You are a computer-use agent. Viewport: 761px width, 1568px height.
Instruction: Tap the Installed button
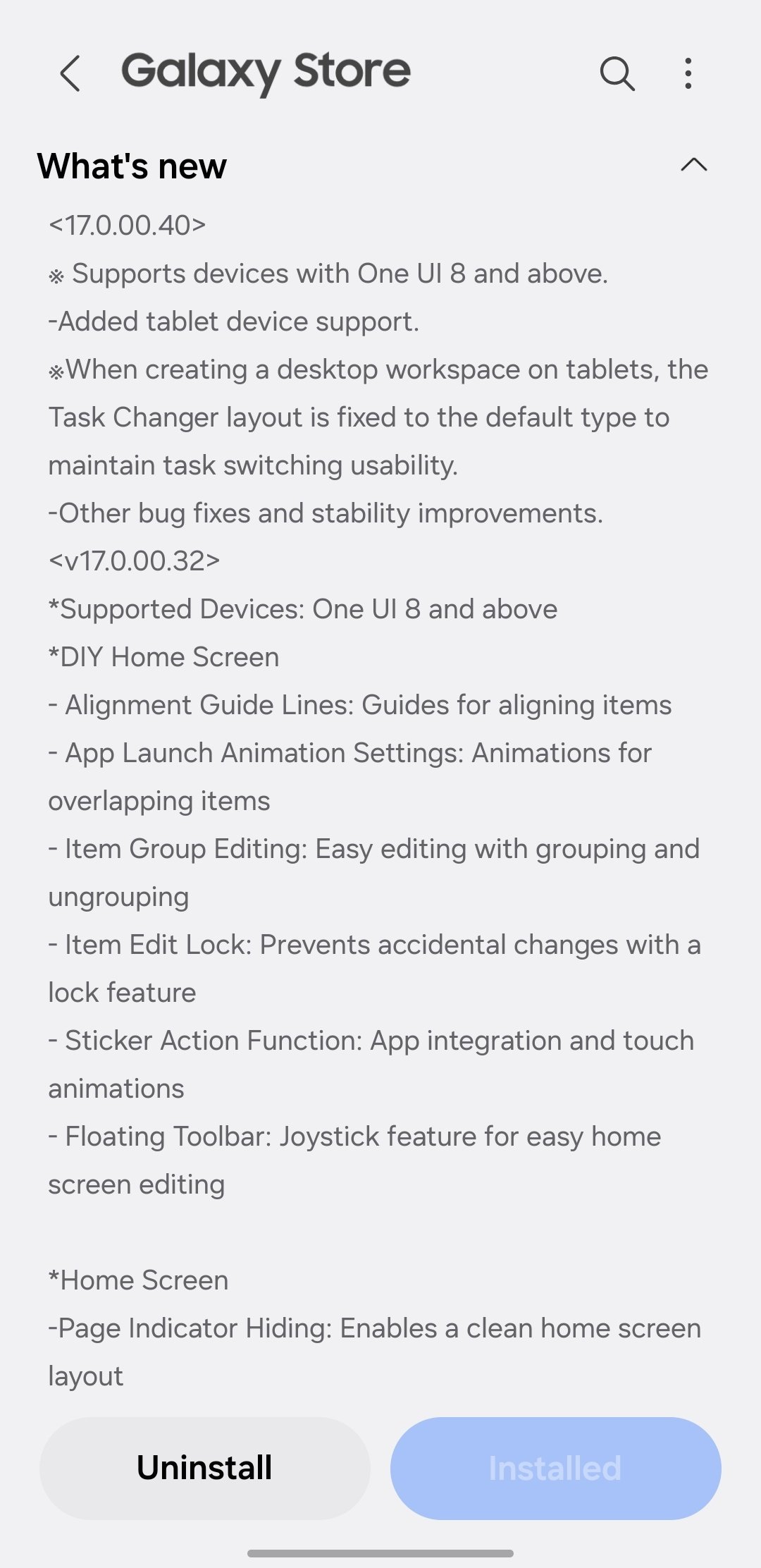pyautogui.click(x=555, y=1468)
